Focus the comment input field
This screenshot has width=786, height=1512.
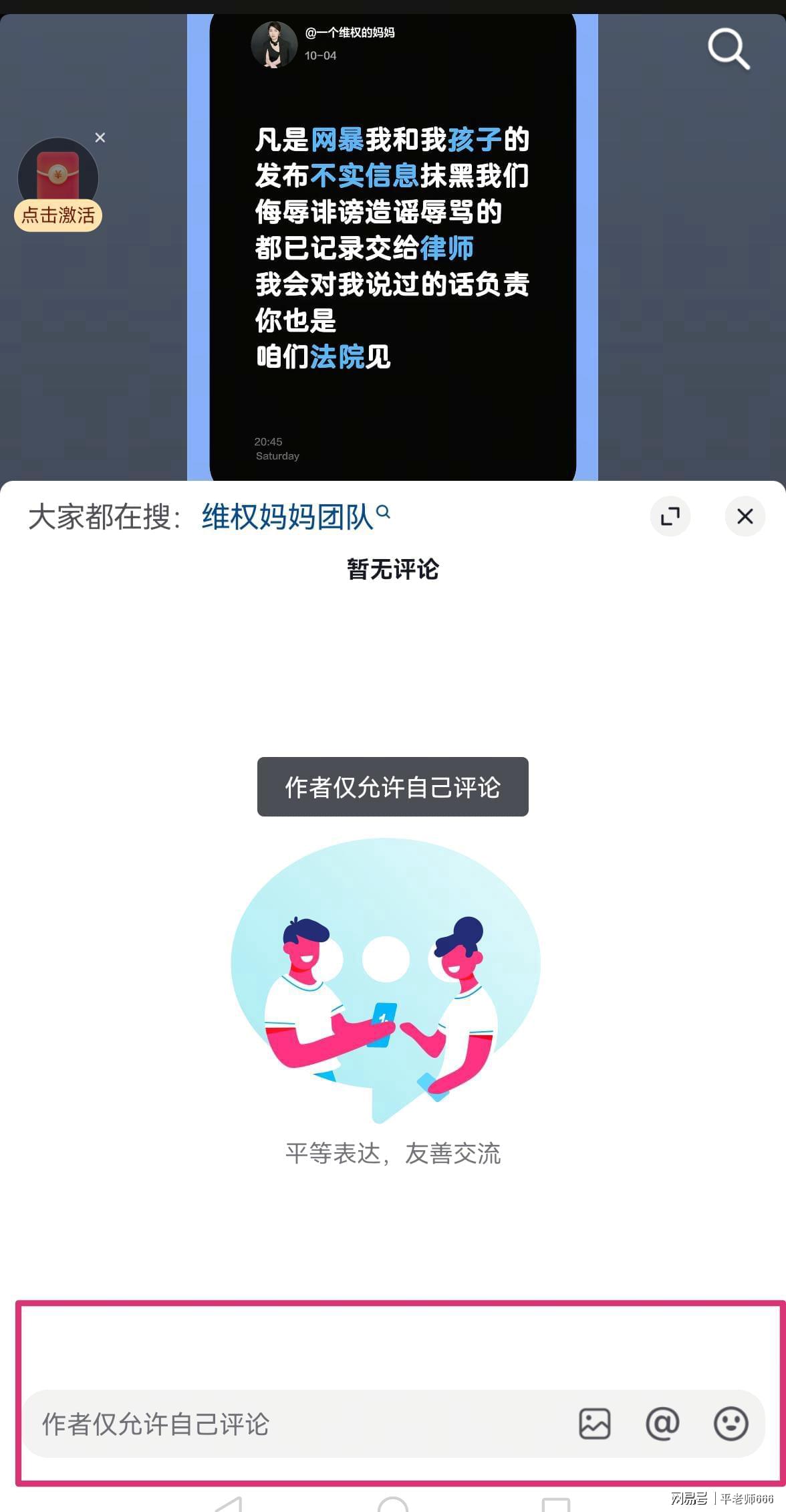[x=294, y=1424]
